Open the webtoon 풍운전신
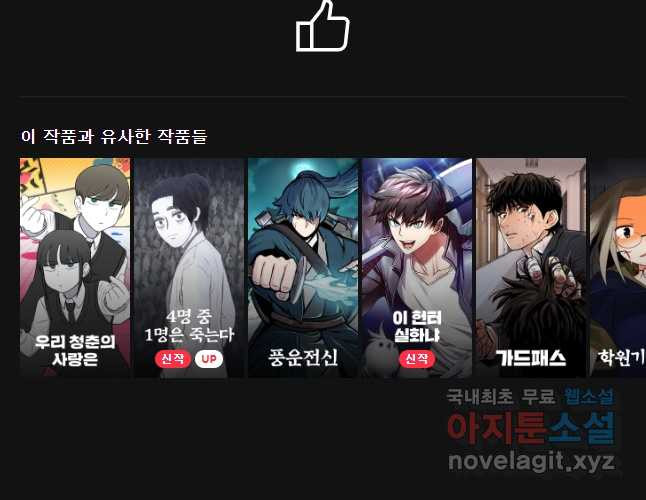The height and width of the screenshot is (500, 646). [303, 267]
